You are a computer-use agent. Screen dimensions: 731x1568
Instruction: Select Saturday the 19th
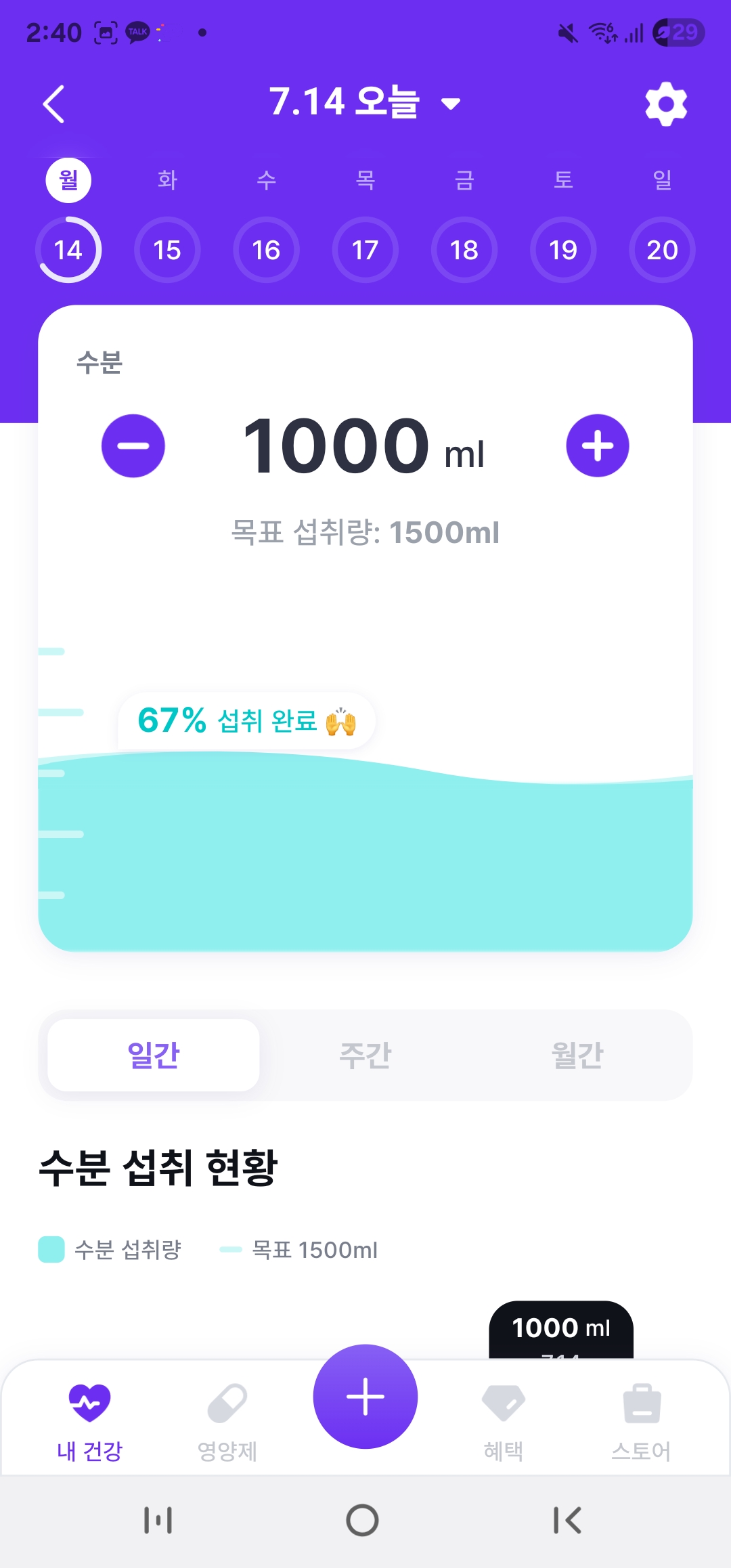click(563, 250)
